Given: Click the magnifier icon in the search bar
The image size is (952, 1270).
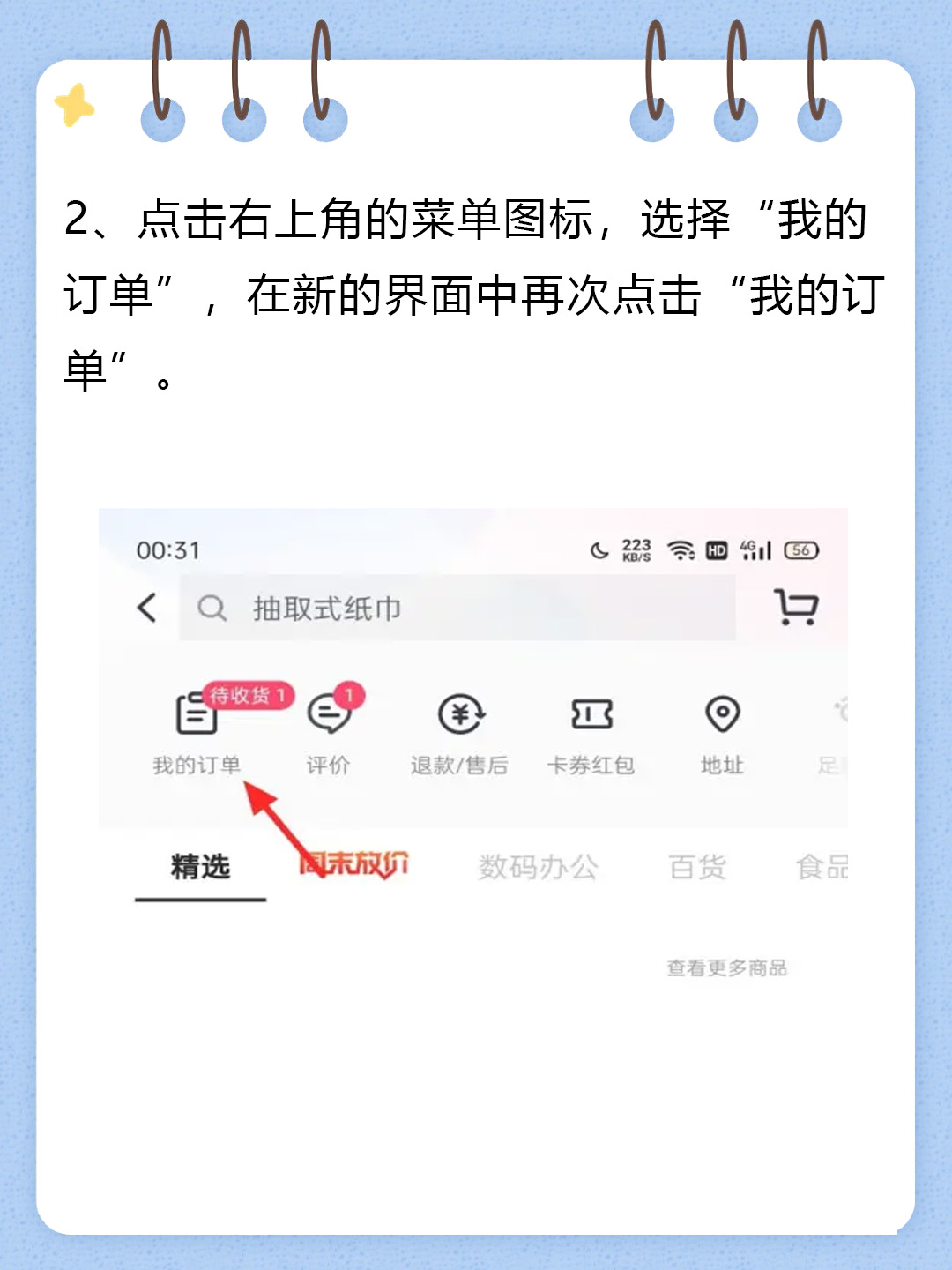Looking at the screenshot, I should coord(211,607).
